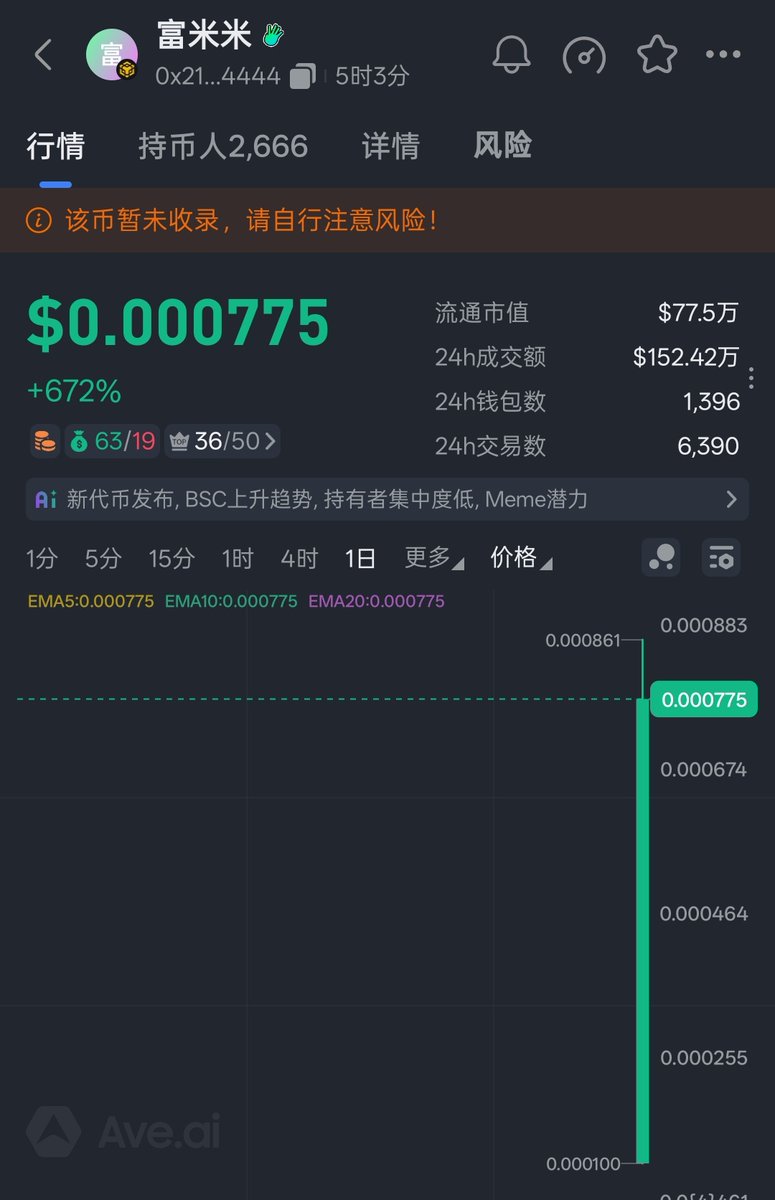
Task: Open the gauge icon in the top bar
Action: pyautogui.click(x=584, y=55)
